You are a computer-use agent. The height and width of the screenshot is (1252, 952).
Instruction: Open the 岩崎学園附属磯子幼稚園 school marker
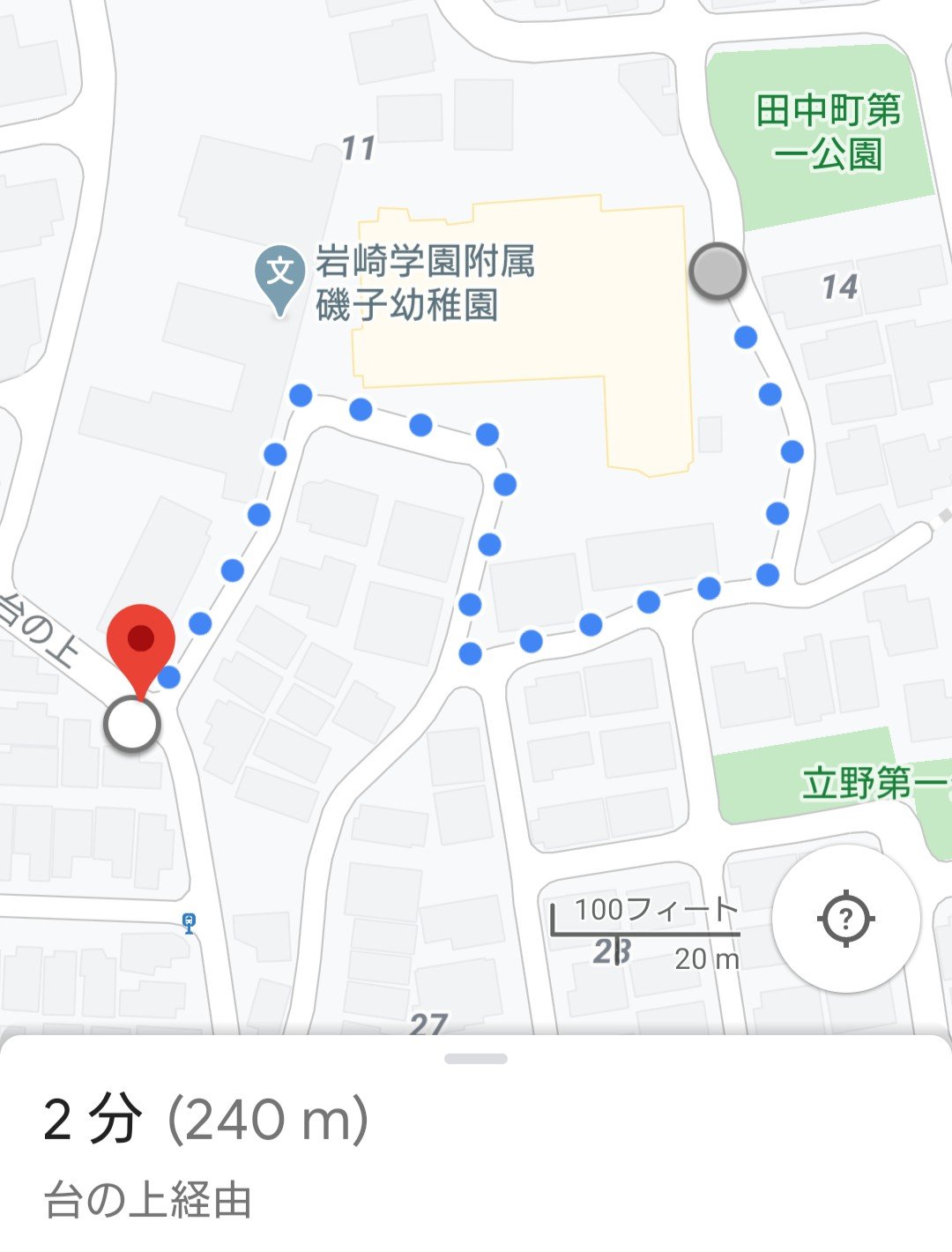[280, 272]
